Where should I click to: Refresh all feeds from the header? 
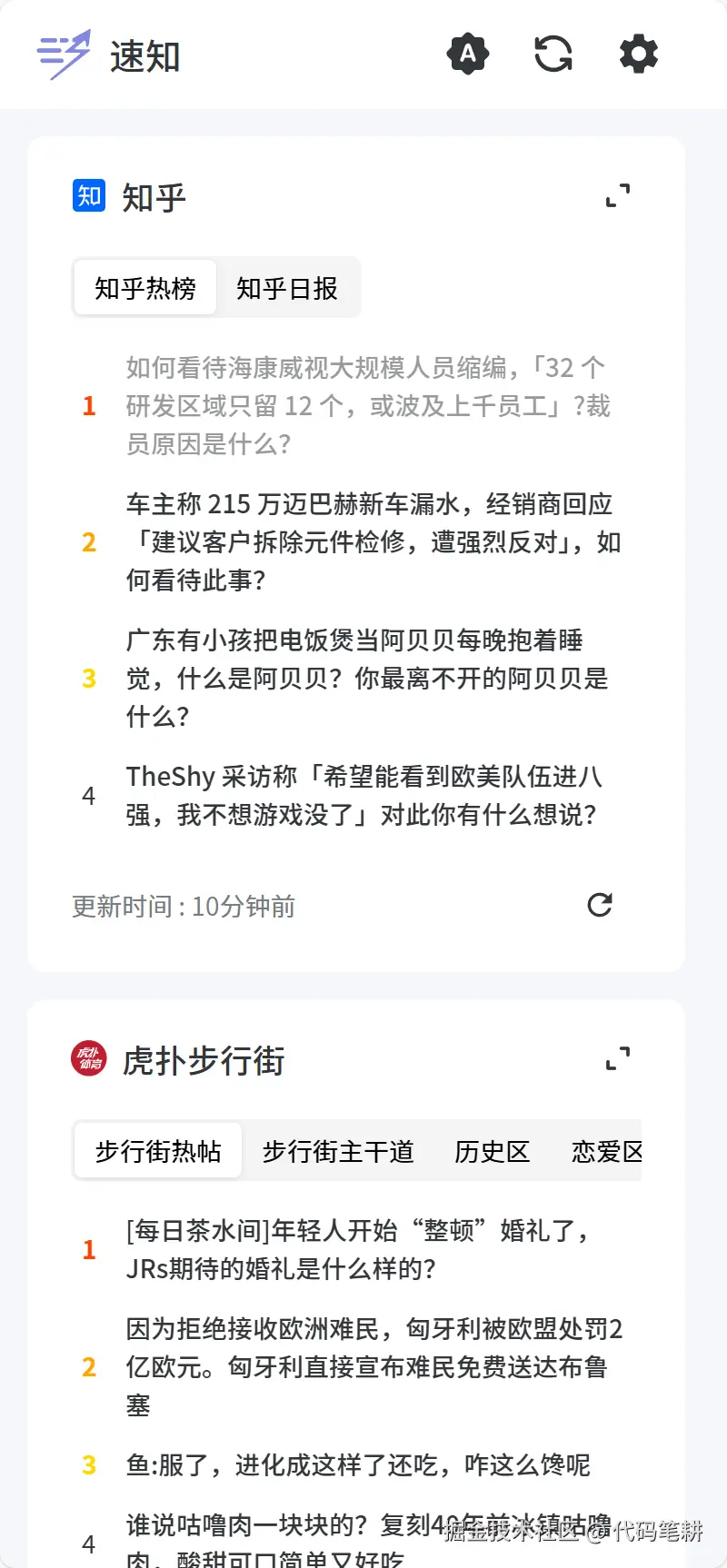553,55
